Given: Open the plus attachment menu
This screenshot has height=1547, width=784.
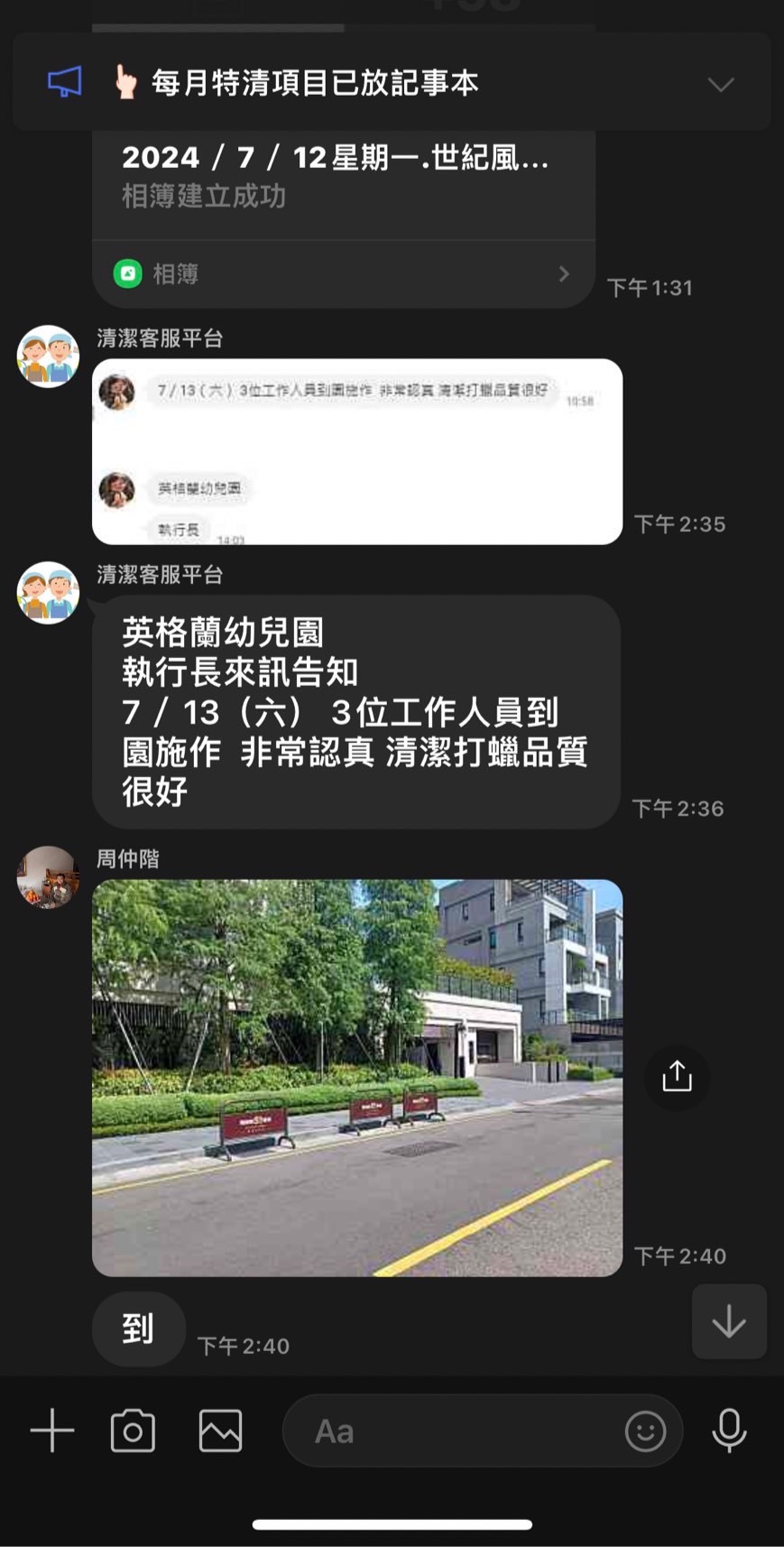Looking at the screenshot, I should (52, 1431).
